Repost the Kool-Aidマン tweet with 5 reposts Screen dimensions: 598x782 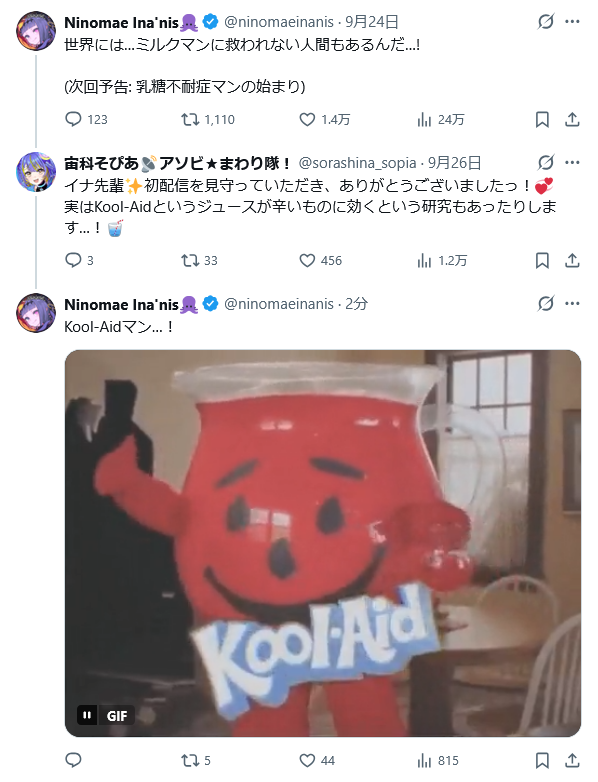(190, 760)
